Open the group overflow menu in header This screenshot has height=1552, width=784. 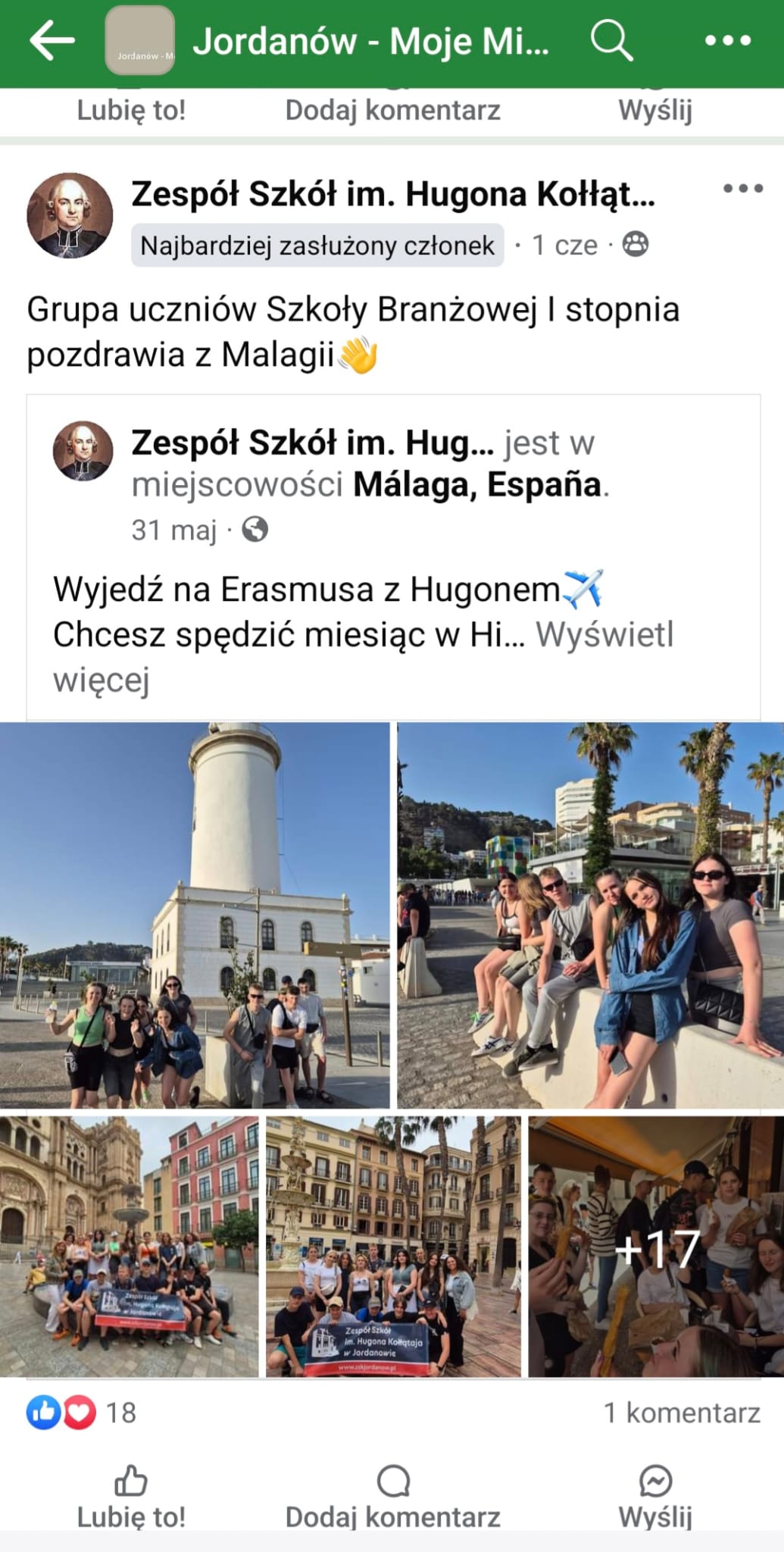728,41
